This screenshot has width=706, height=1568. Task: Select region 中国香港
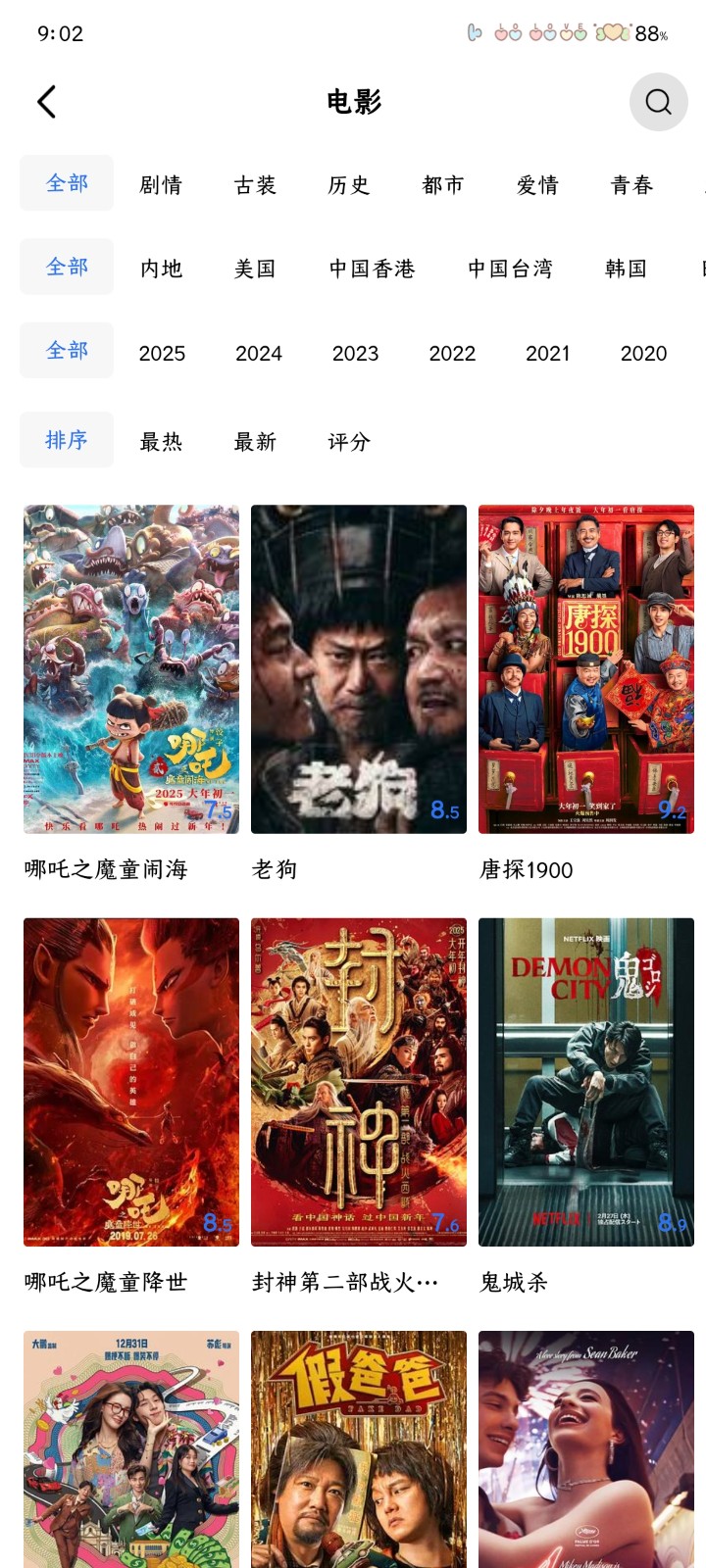(372, 269)
